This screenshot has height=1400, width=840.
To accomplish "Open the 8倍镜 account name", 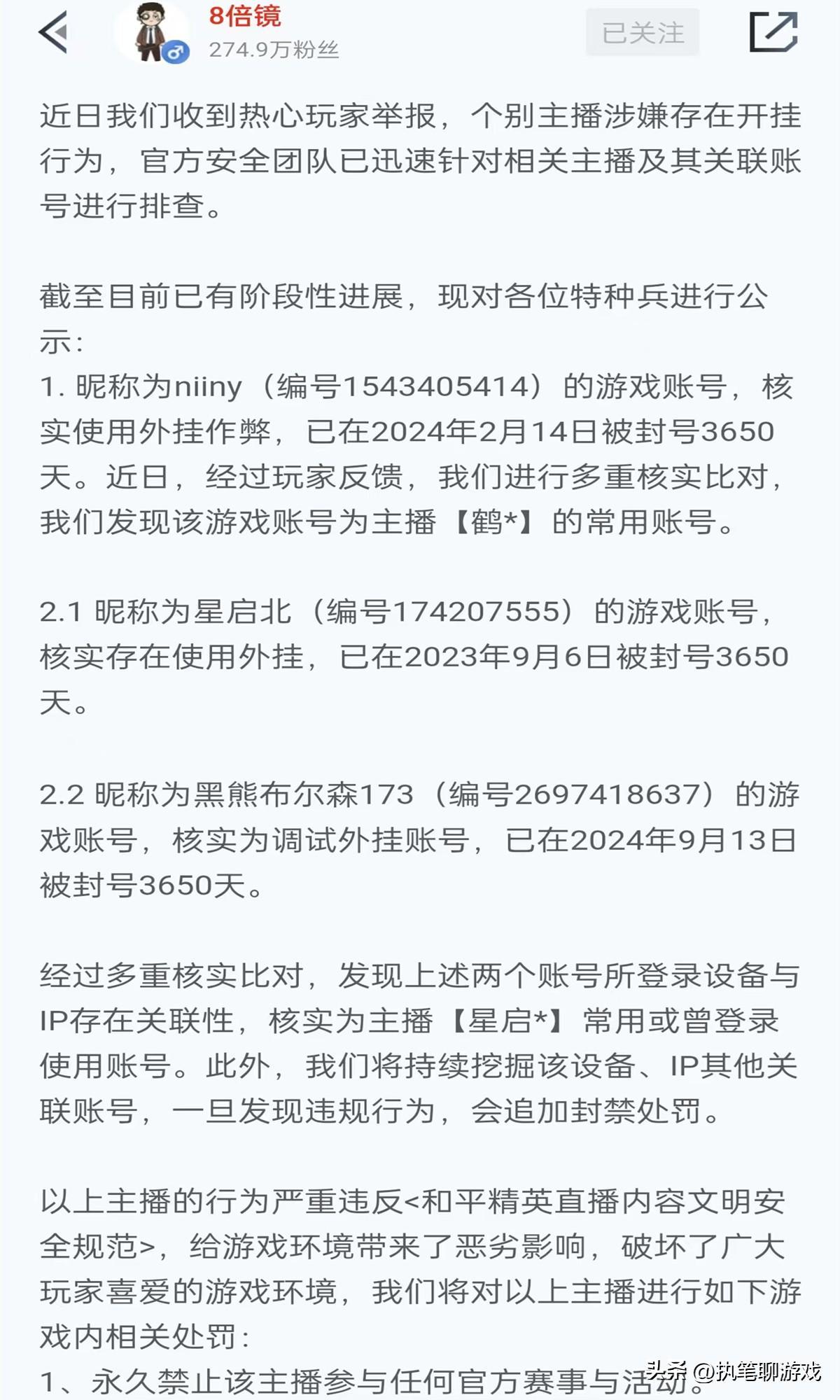I will tap(245, 15).
